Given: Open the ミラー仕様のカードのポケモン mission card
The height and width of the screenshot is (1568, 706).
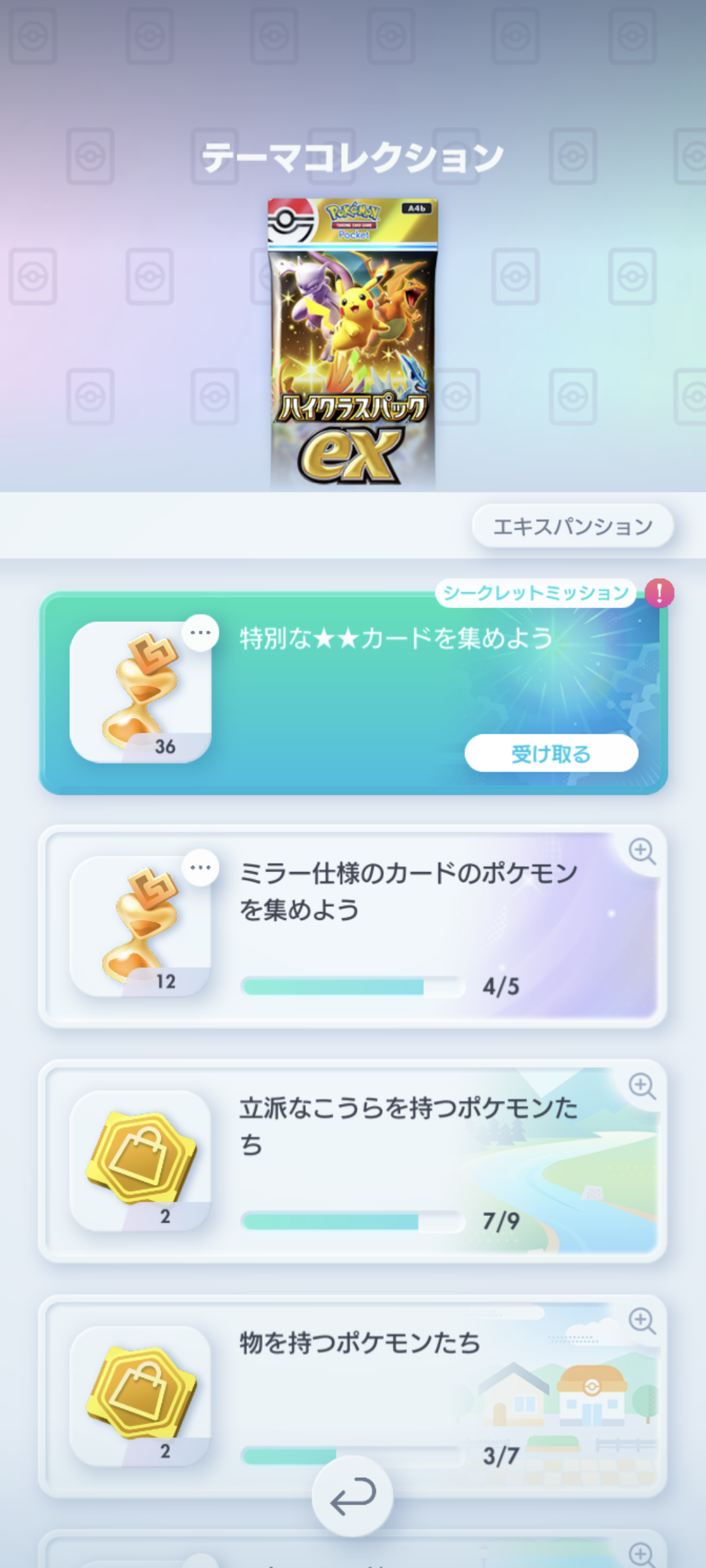Looking at the screenshot, I should pyautogui.click(x=405, y=928).
